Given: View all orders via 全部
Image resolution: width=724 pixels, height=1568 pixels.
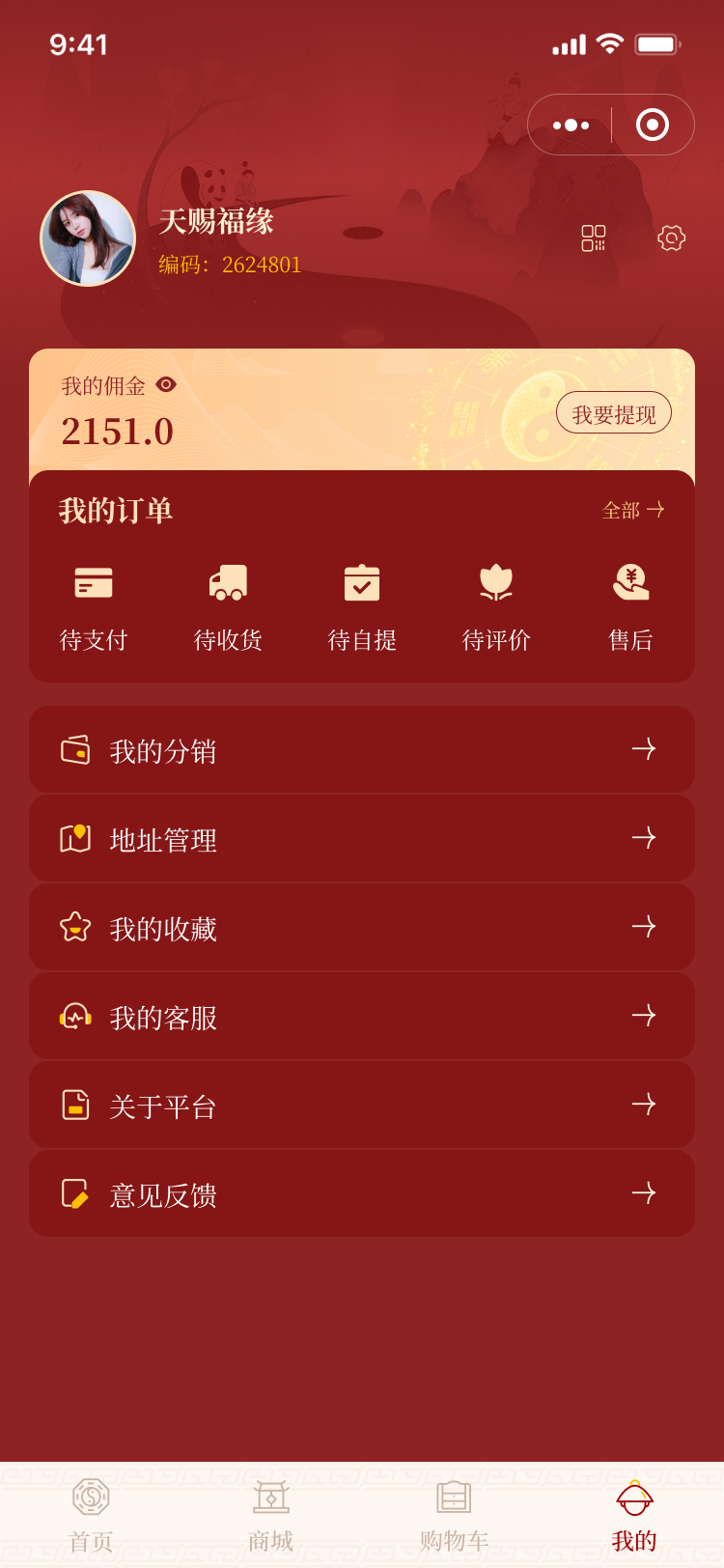Looking at the screenshot, I should pyautogui.click(x=633, y=510).
